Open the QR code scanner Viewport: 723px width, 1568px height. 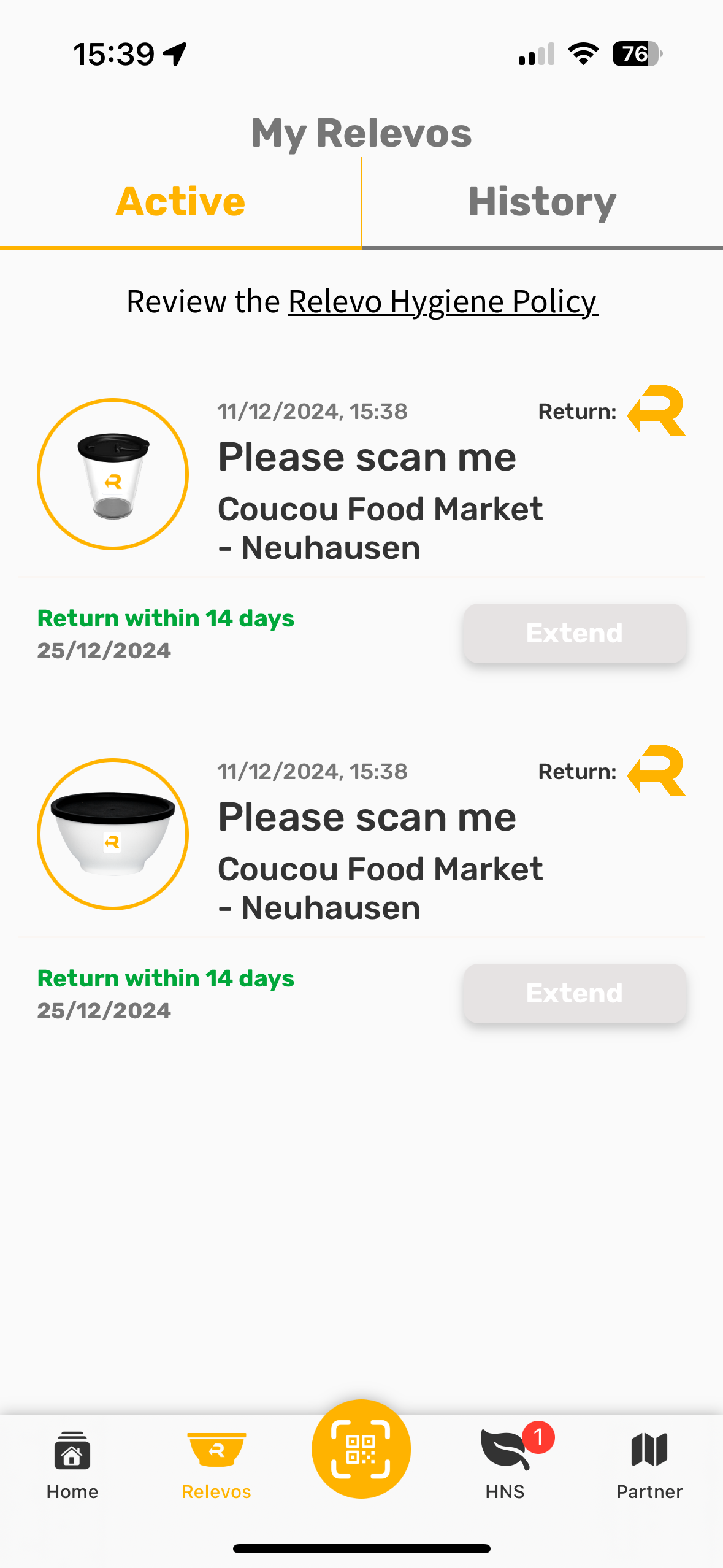[361, 1448]
